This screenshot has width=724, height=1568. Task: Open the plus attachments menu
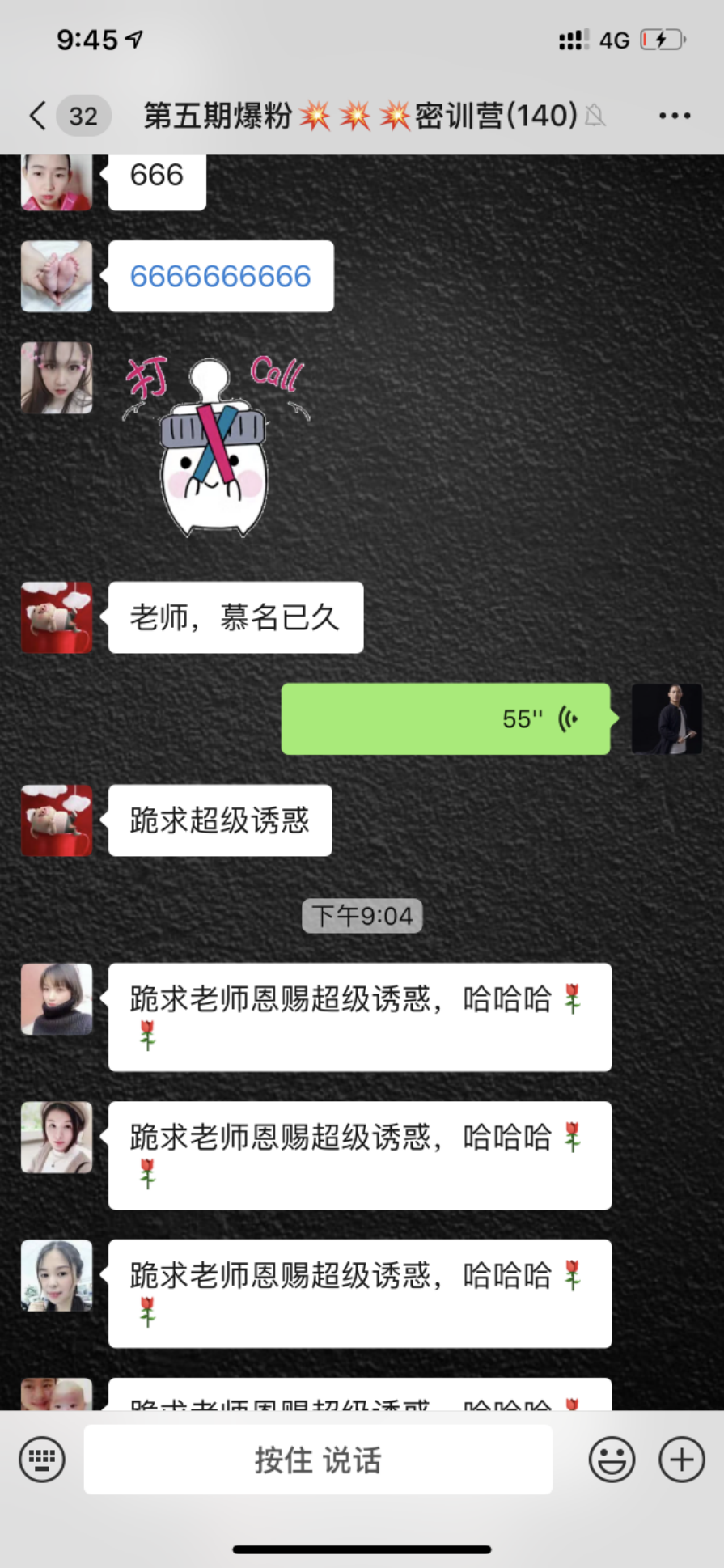(681, 1459)
